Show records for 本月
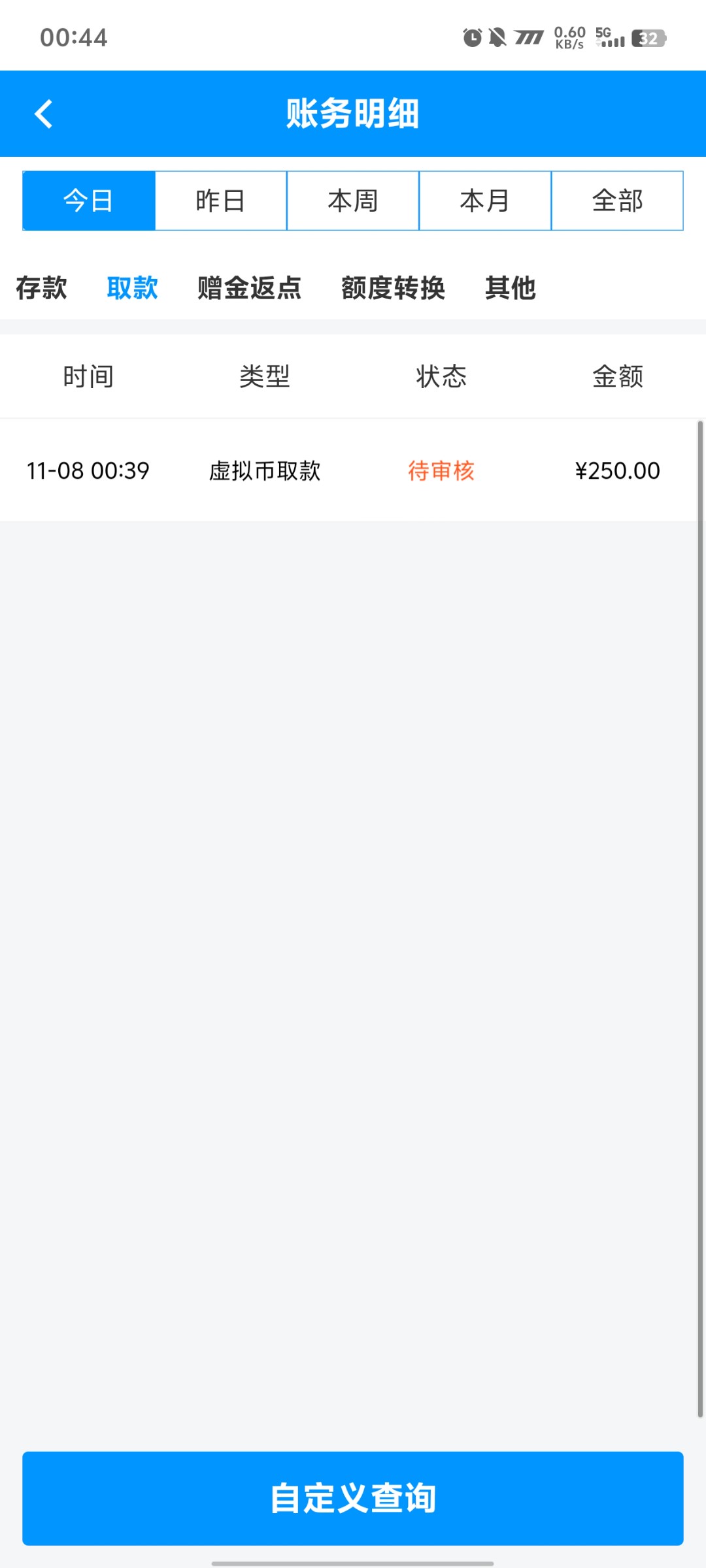Screen dimensions: 706x1568 coord(485,201)
